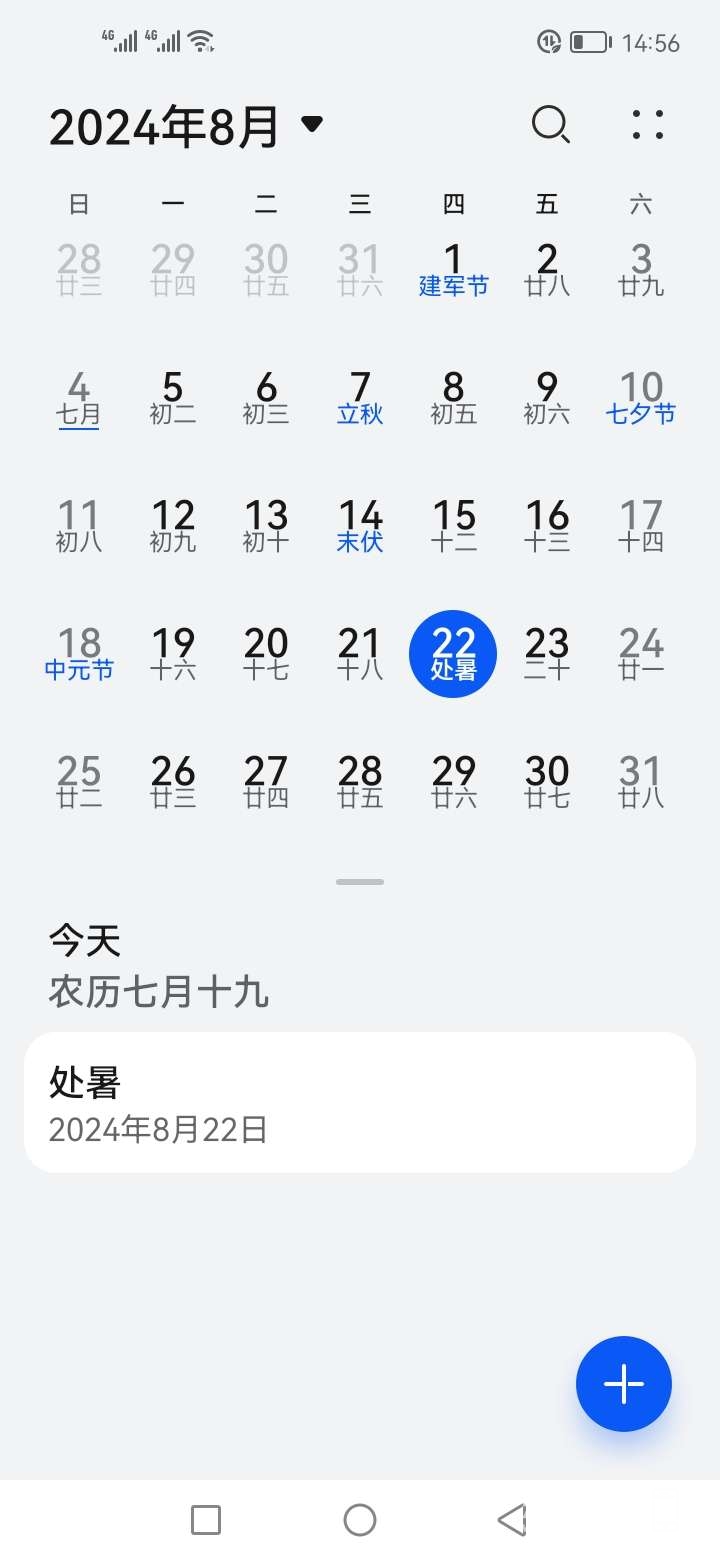
Task: Choose August 23 on the calendar
Action: point(547,654)
